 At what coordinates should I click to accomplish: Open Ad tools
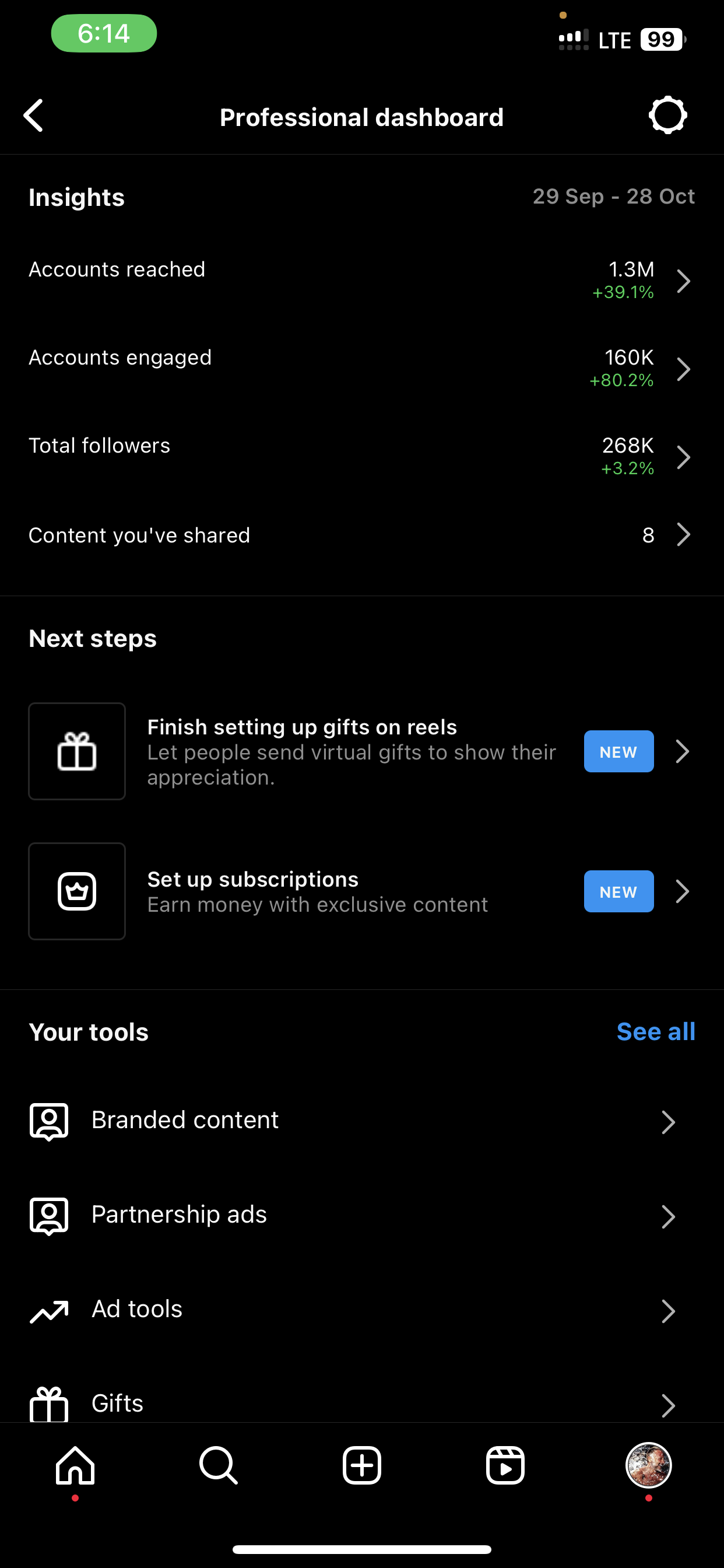tap(362, 1310)
